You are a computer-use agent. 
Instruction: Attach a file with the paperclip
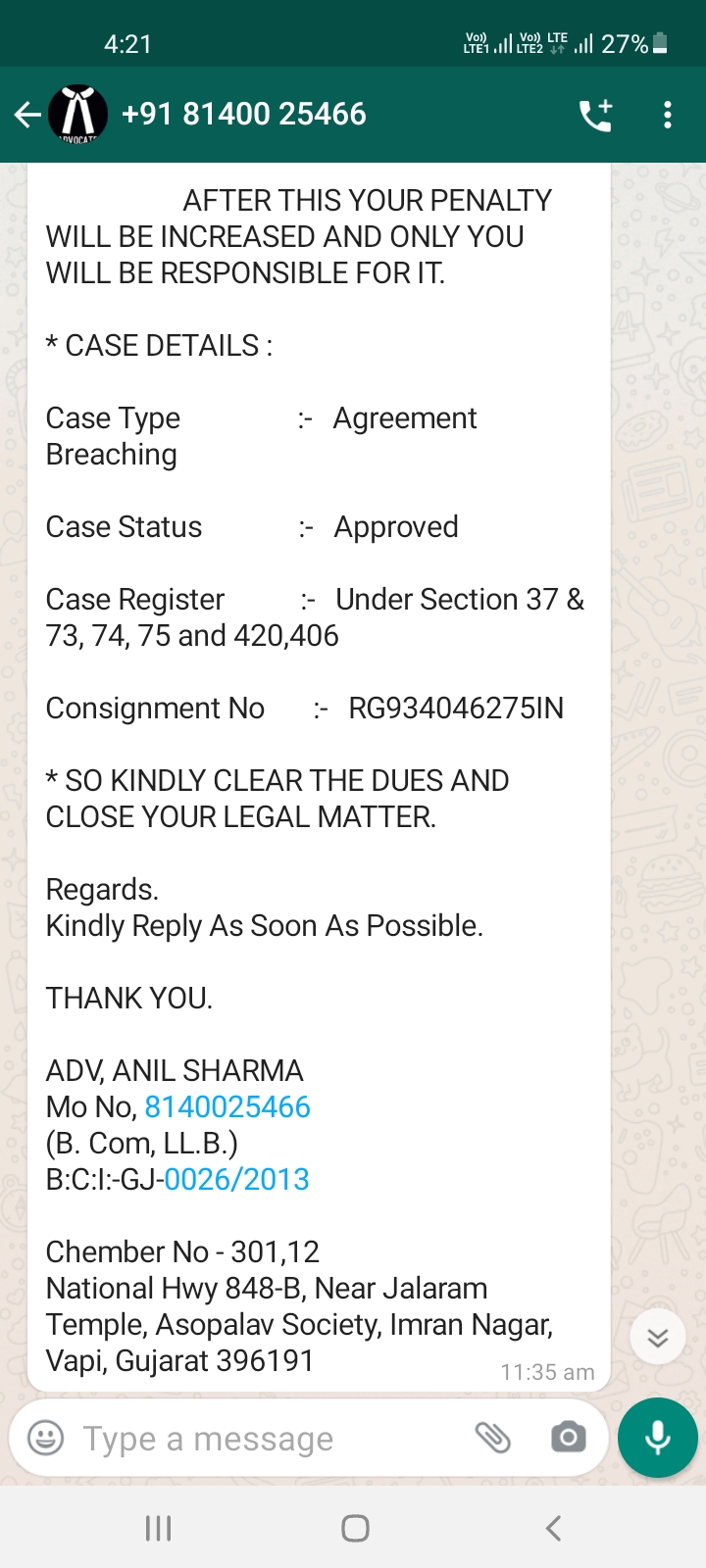[493, 1438]
